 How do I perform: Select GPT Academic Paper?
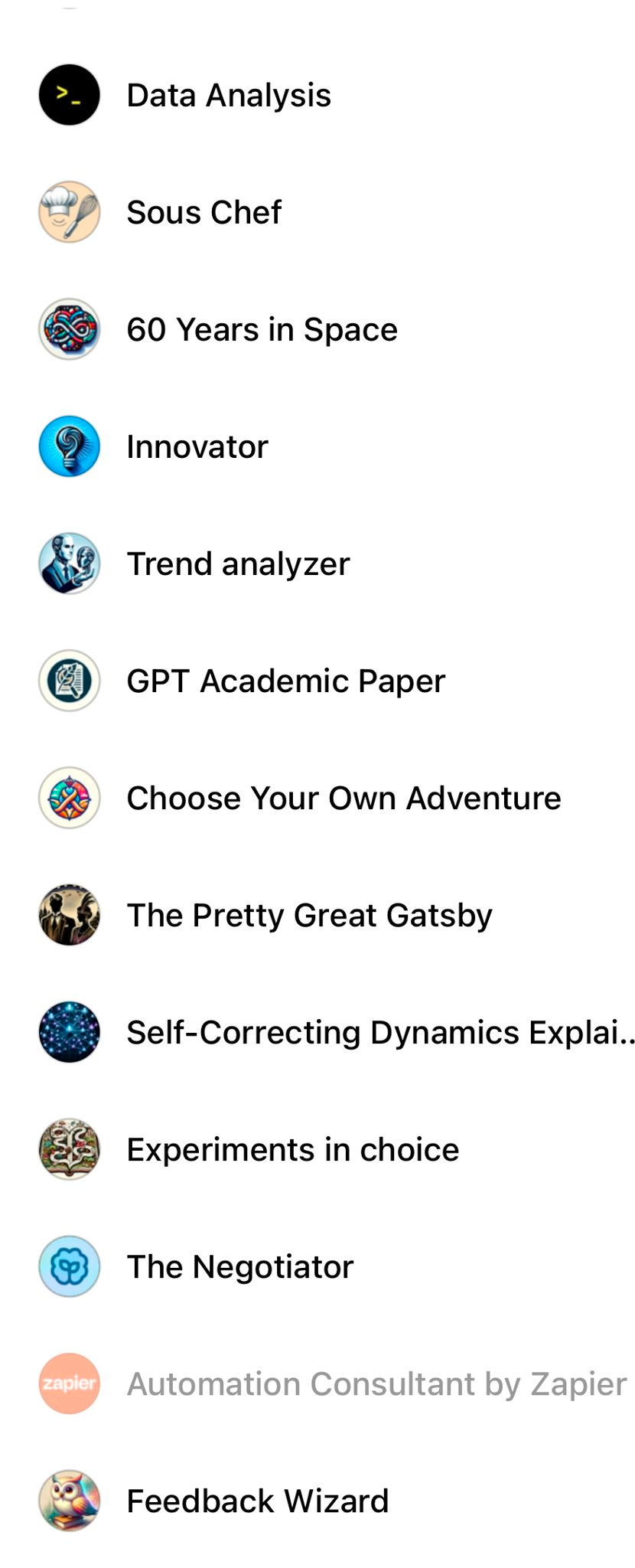(x=285, y=681)
